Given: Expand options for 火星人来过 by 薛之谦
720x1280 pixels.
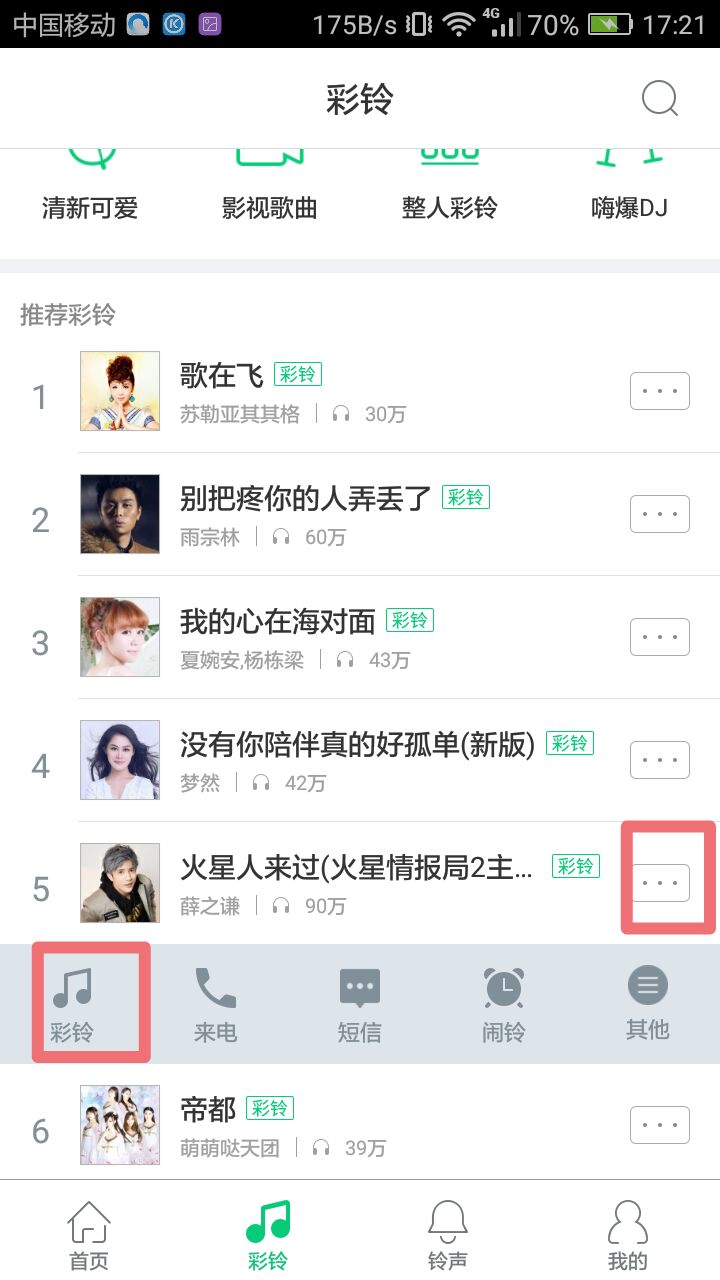Looking at the screenshot, I should pos(659,882).
